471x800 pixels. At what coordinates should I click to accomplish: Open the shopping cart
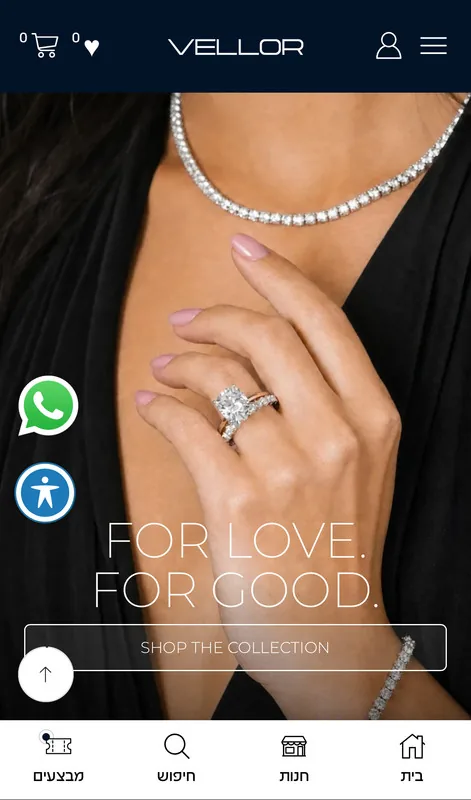tap(45, 45)
